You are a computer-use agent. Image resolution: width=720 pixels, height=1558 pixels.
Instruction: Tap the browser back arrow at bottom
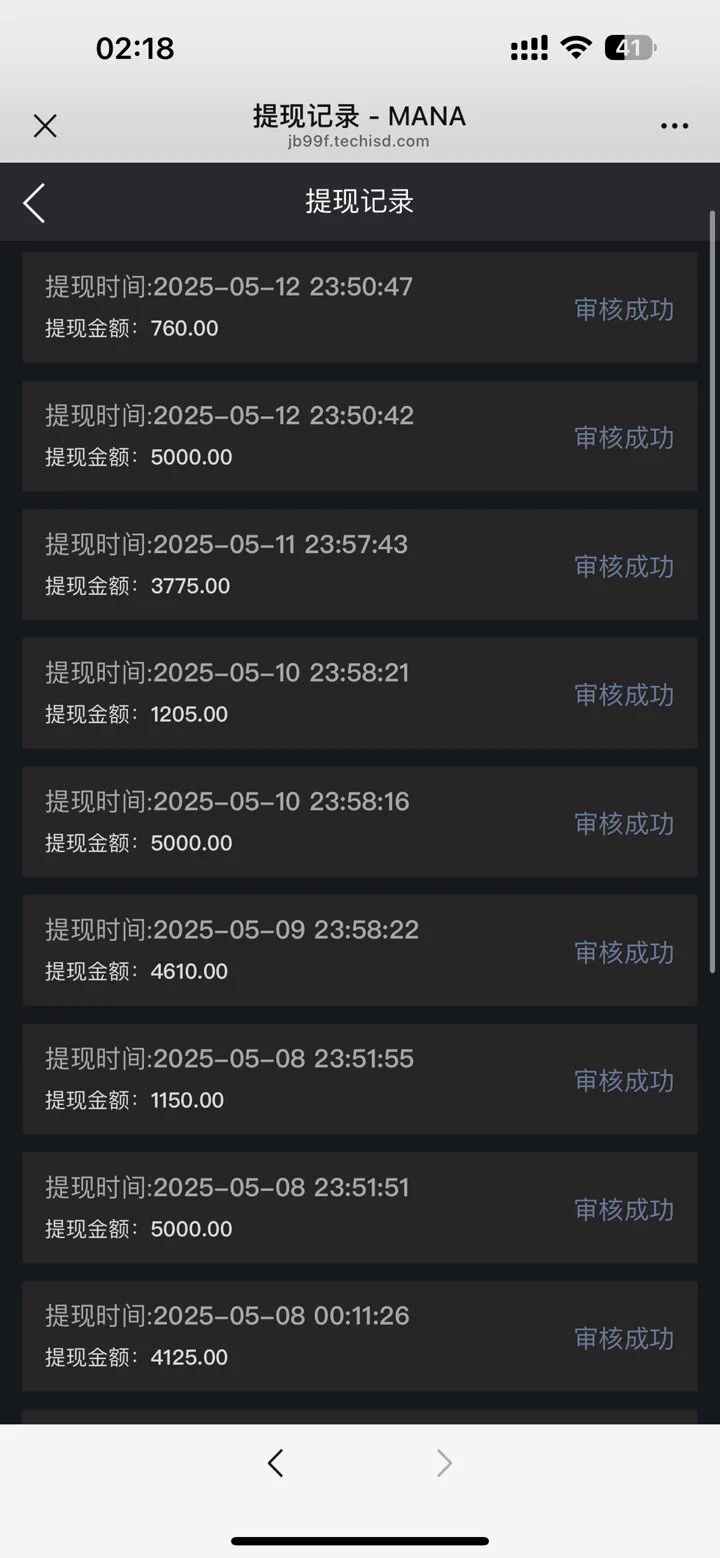click(x=276, y=1464)
